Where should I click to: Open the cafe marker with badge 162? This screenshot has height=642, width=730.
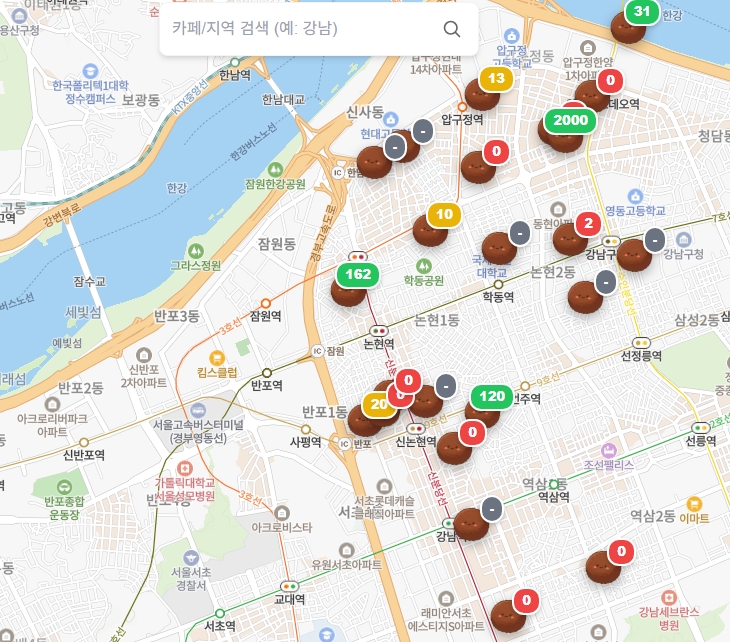pos(349,288)
